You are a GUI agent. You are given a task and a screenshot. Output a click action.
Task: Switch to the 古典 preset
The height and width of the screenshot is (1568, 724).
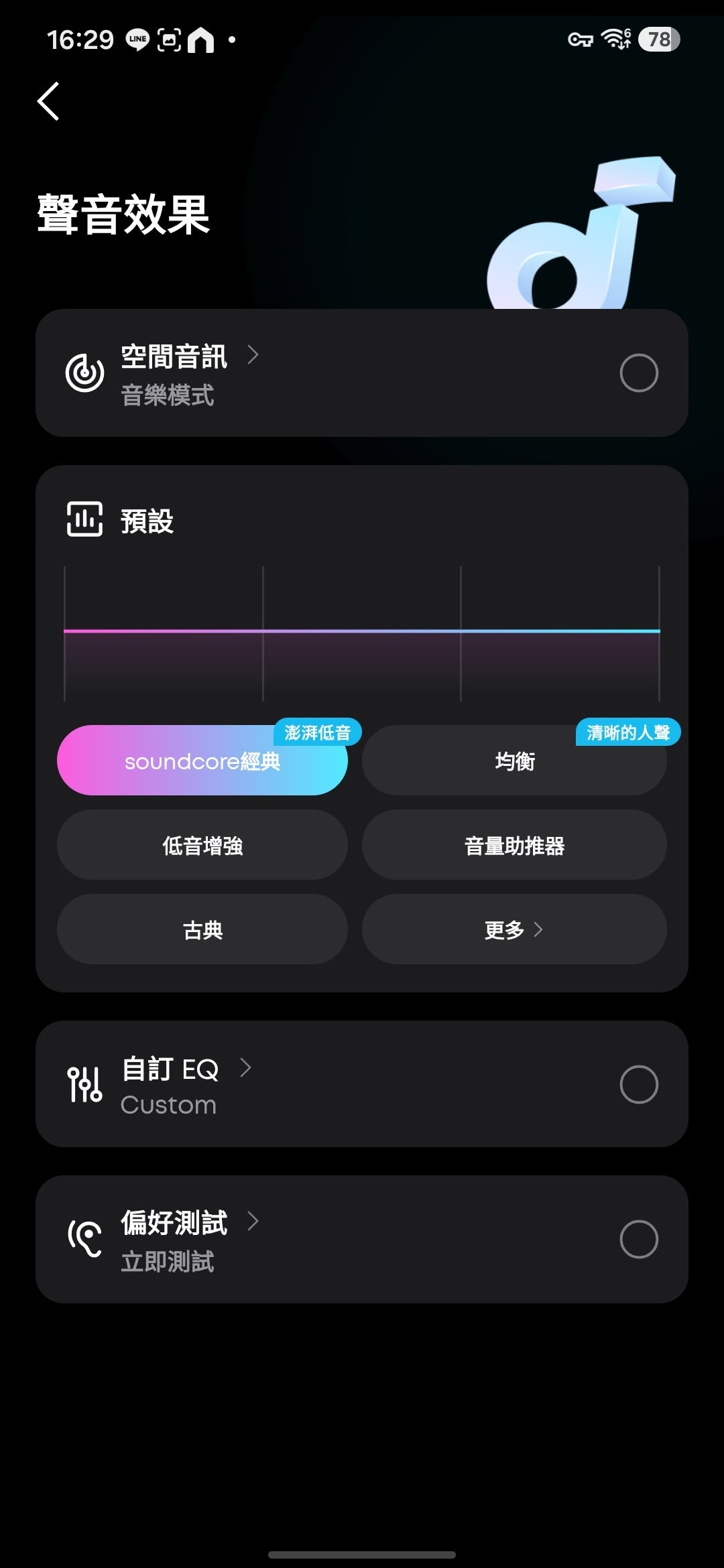click(202, 929)
